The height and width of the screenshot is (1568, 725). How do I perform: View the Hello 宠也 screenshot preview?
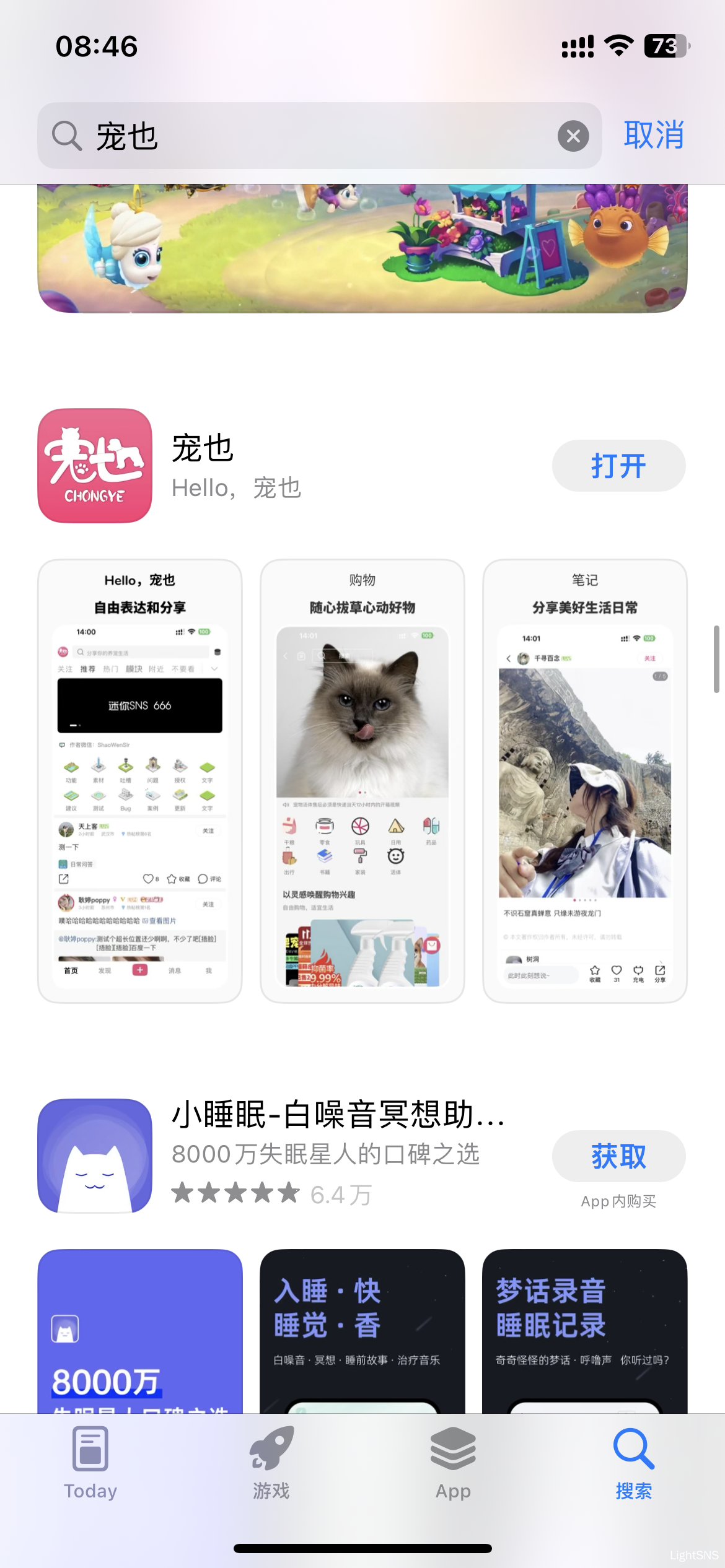click(140, 781)
